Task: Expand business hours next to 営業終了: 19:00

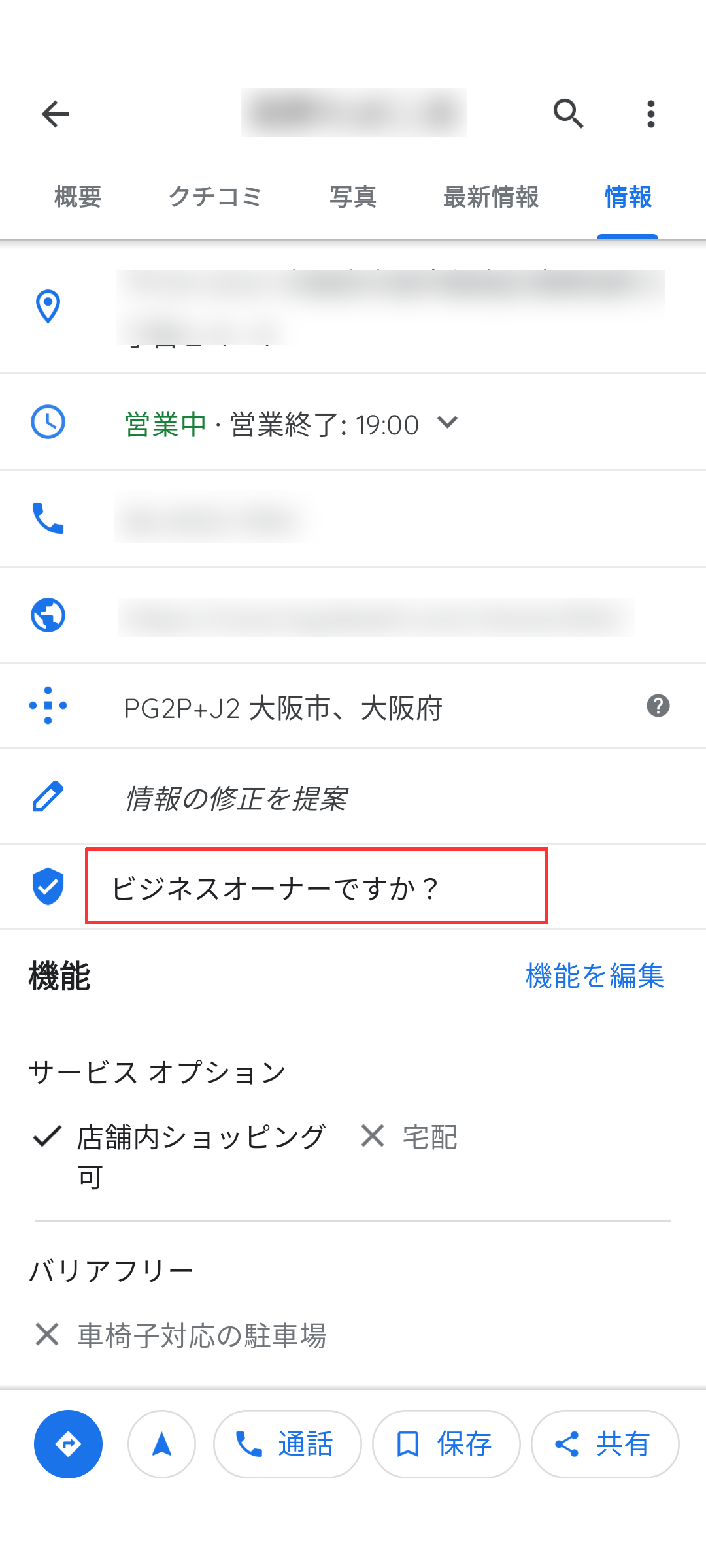Action: (448, 423)
